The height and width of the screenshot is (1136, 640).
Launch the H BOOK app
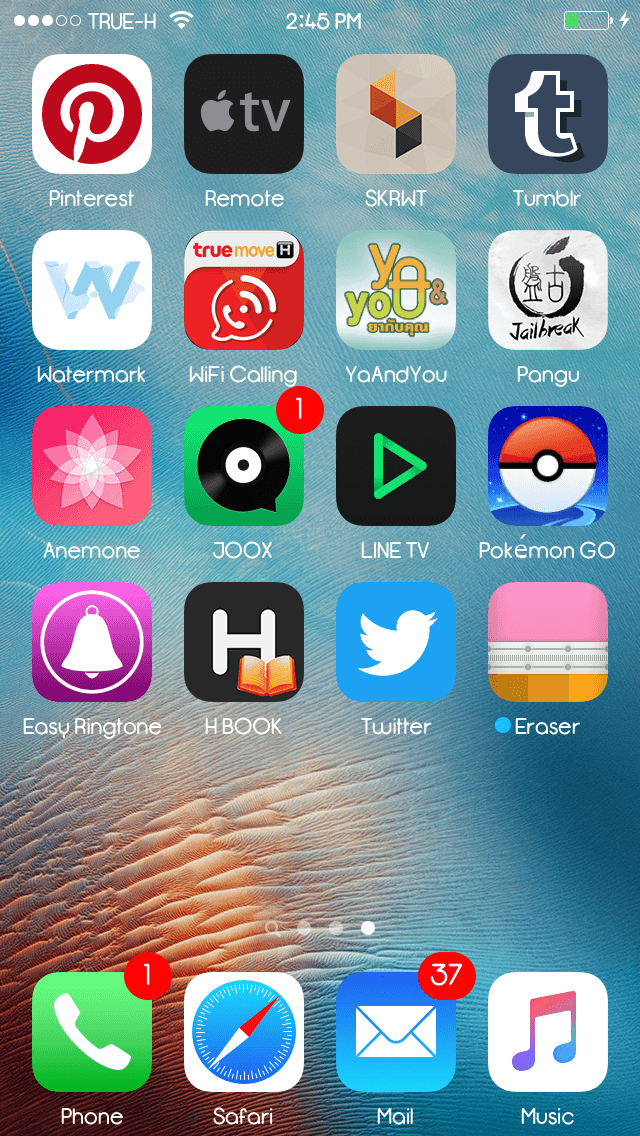click(x=244, y=642)
